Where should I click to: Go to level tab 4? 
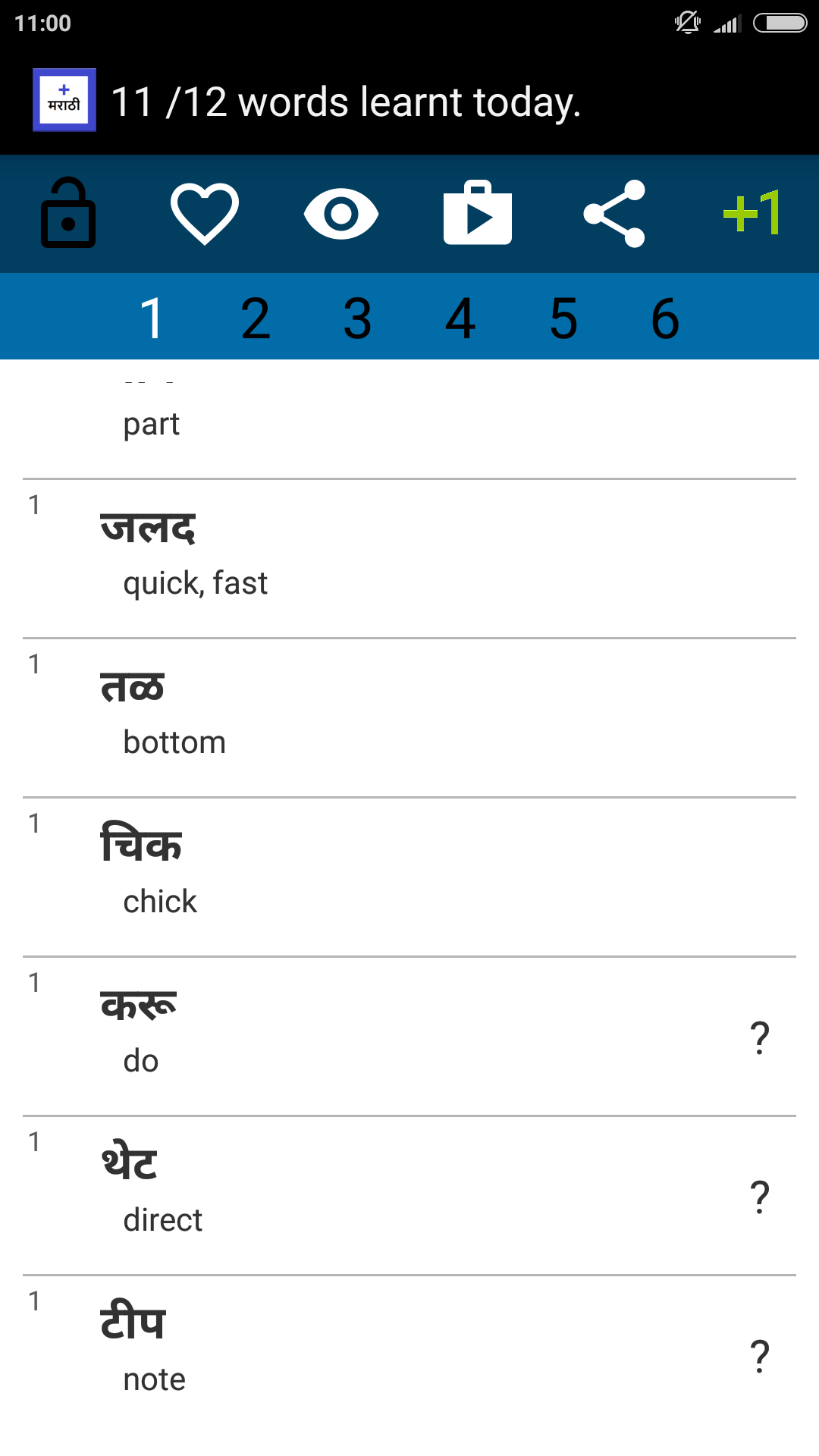(x=460, y=318)
